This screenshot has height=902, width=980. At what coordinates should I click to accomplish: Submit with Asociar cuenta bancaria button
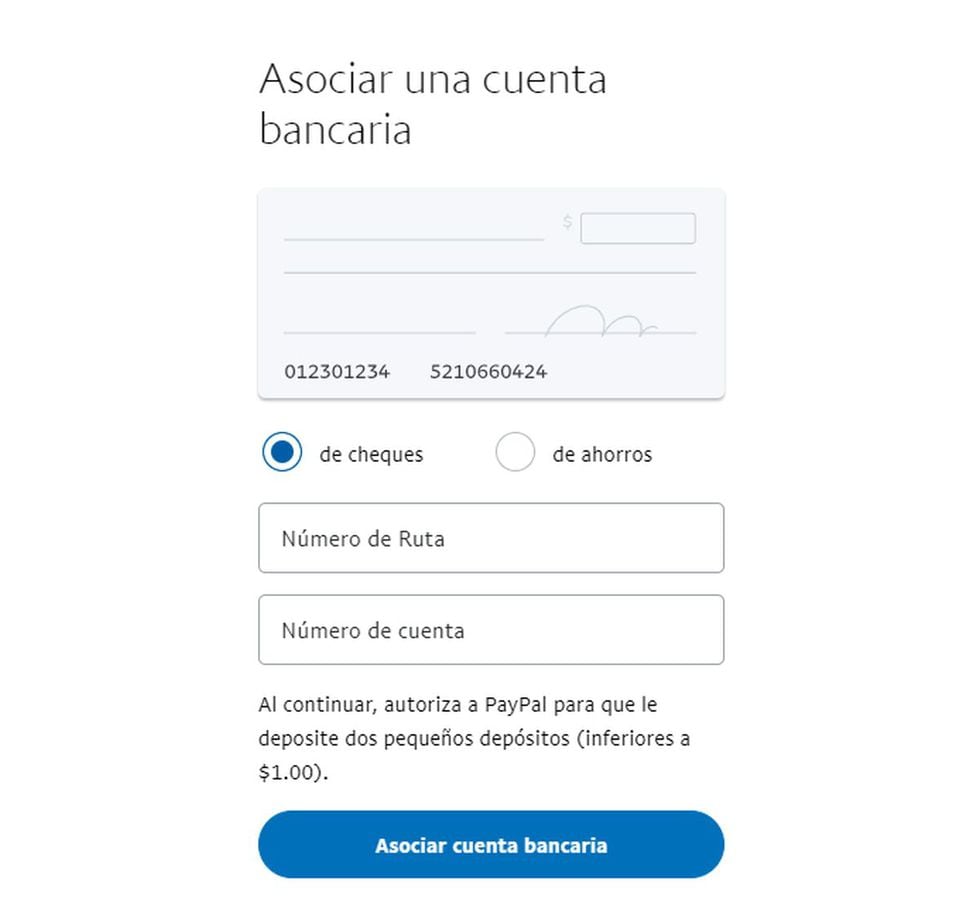pyautogui.click(x=490, y=845)
